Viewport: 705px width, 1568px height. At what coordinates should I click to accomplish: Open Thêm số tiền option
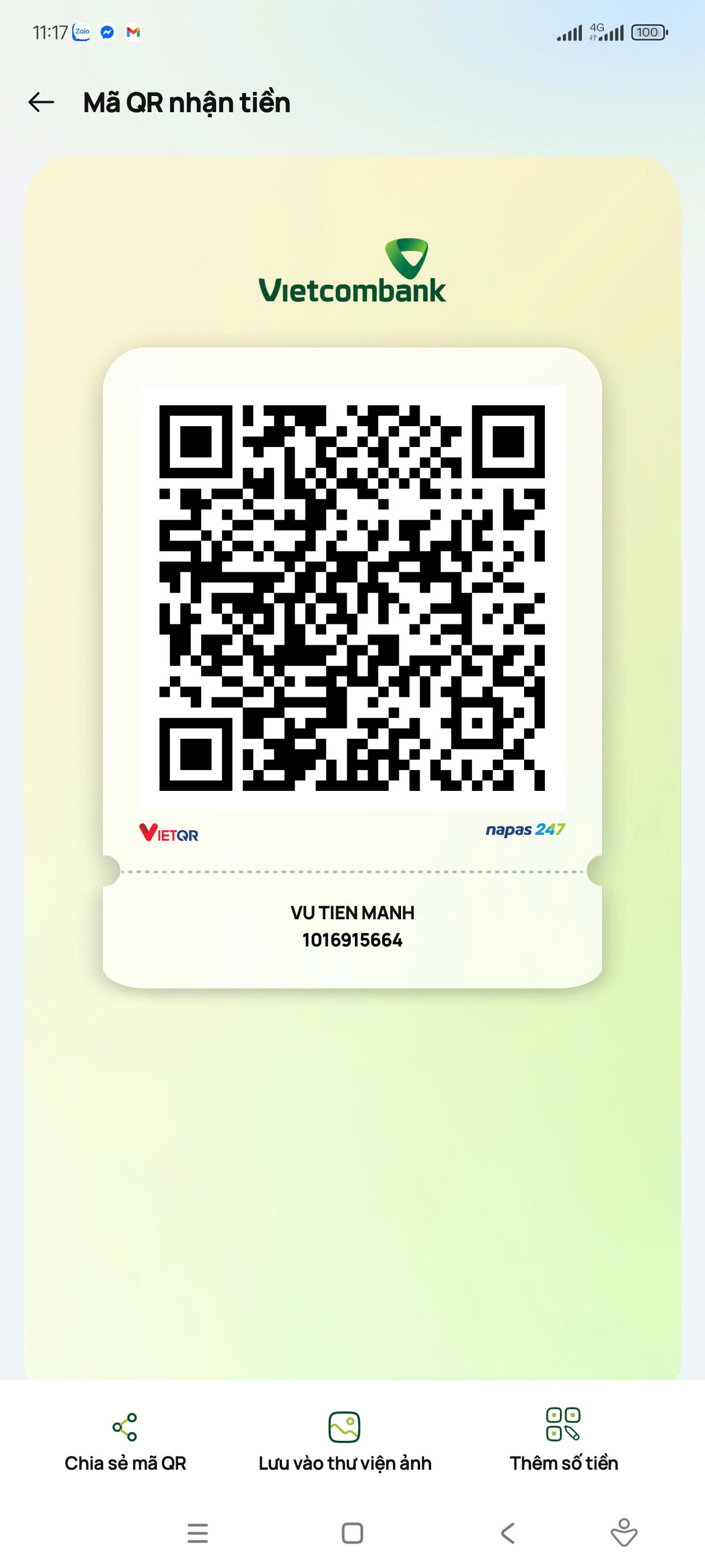click(564, 1440)
